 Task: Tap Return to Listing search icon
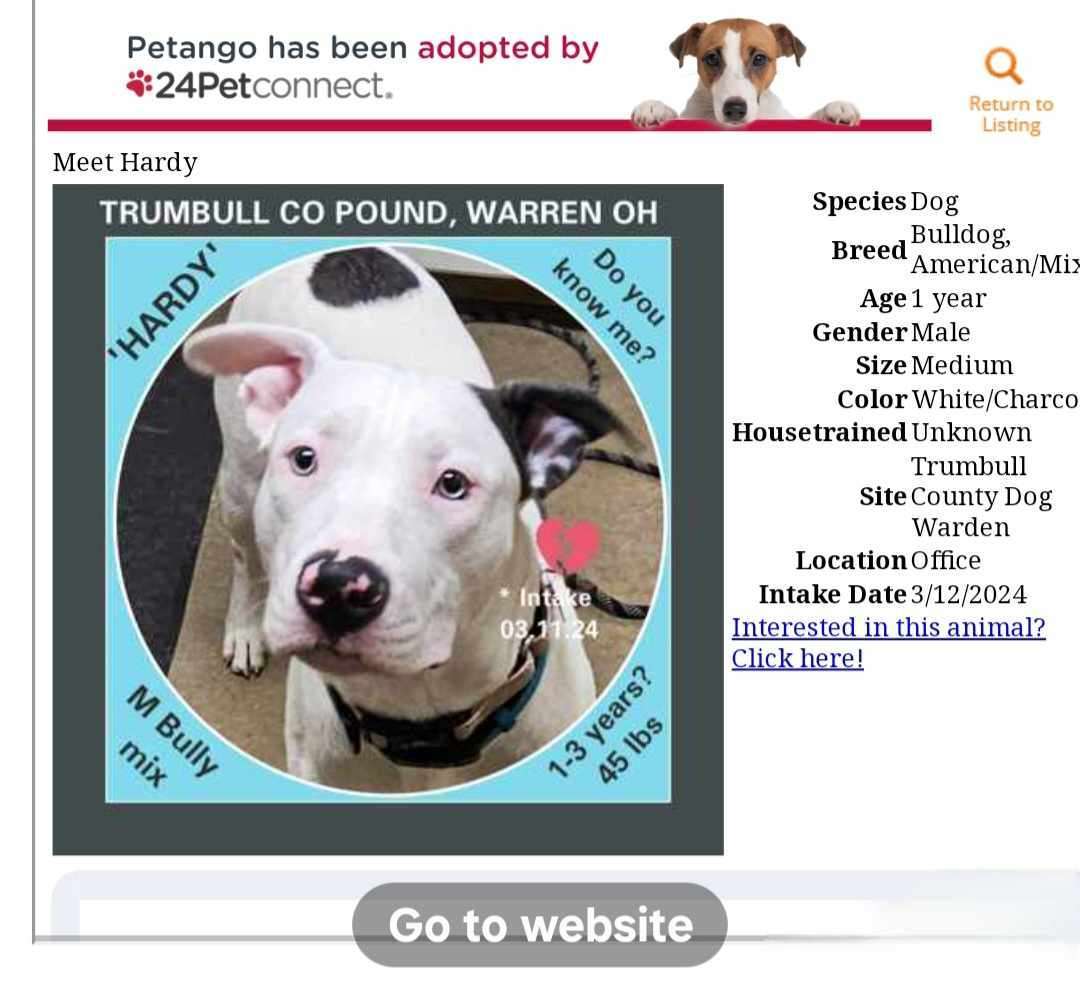coord(1004,67)
